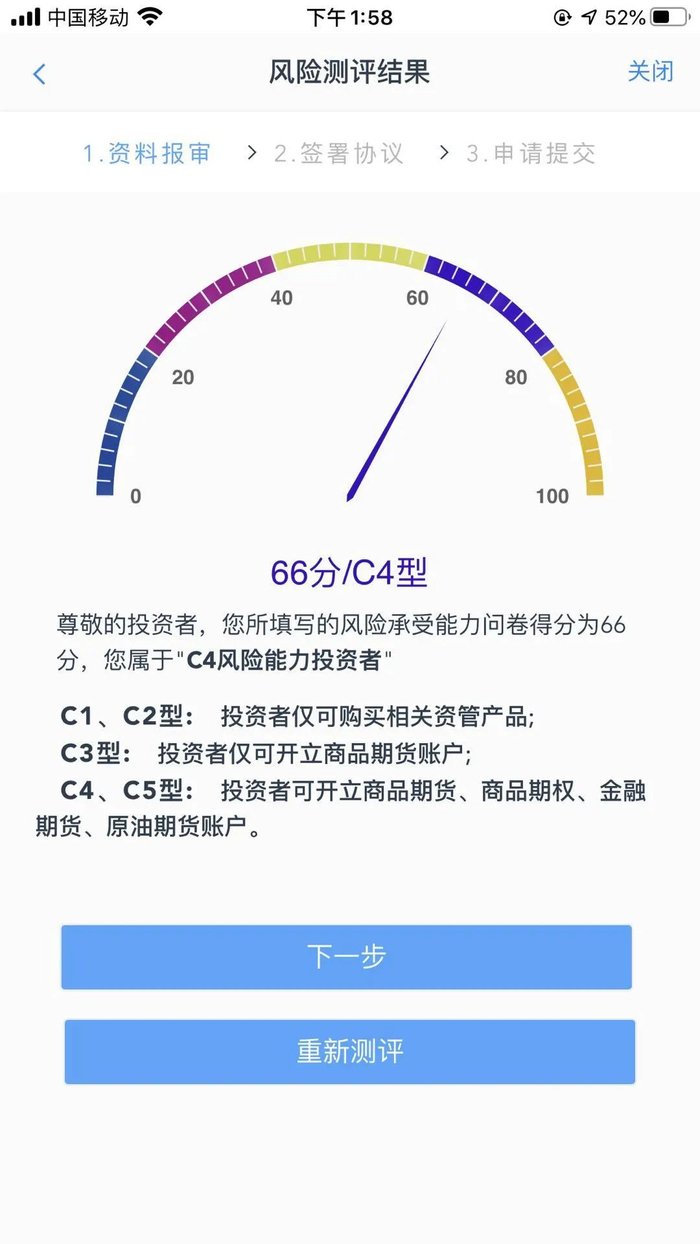Continue with the 下一步 button

[x=346, y=957]
